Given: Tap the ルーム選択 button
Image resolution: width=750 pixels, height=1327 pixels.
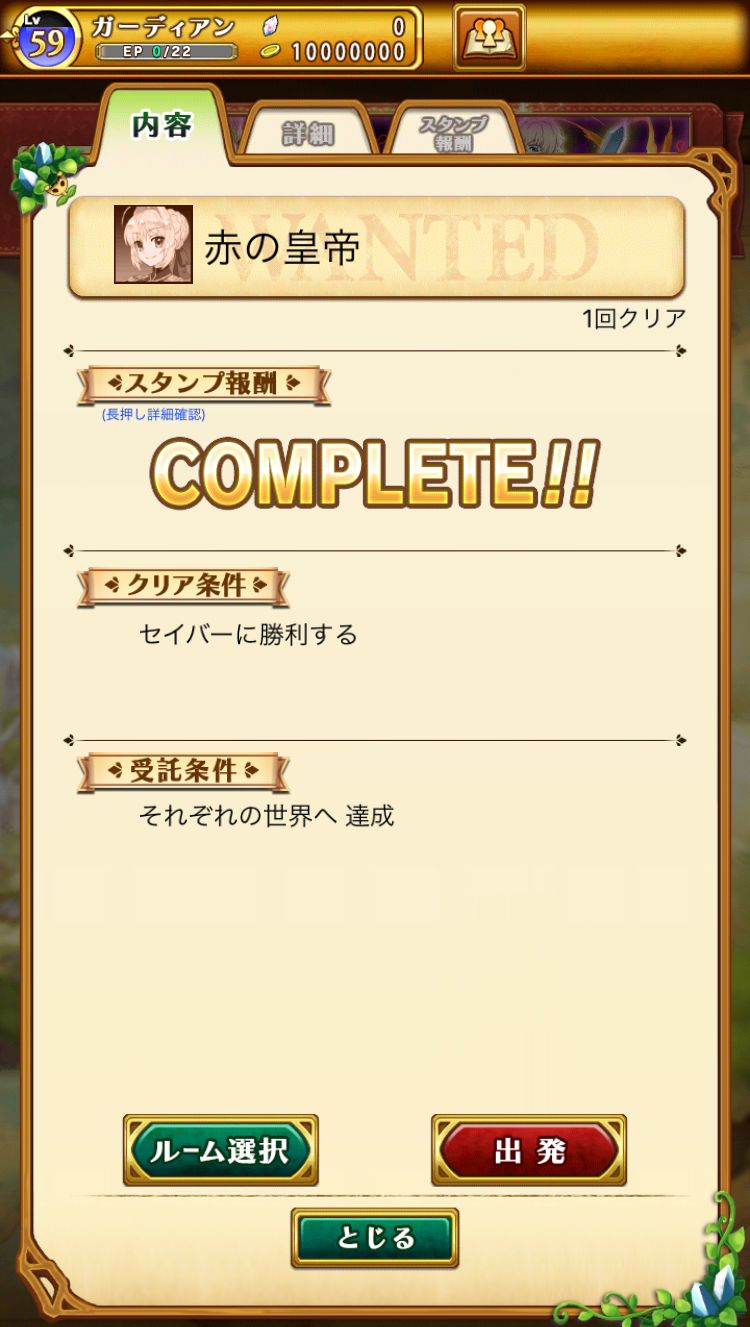Looking at the screenshot, I should tap(220, 1150).
